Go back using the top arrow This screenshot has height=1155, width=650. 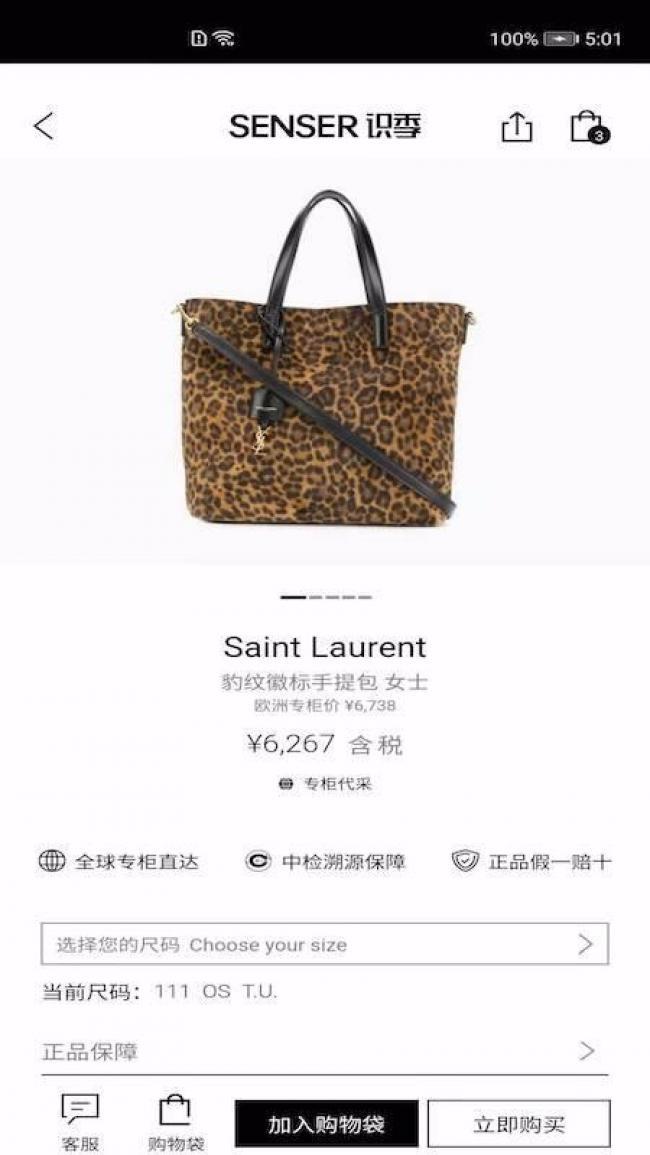coord(43,127)
